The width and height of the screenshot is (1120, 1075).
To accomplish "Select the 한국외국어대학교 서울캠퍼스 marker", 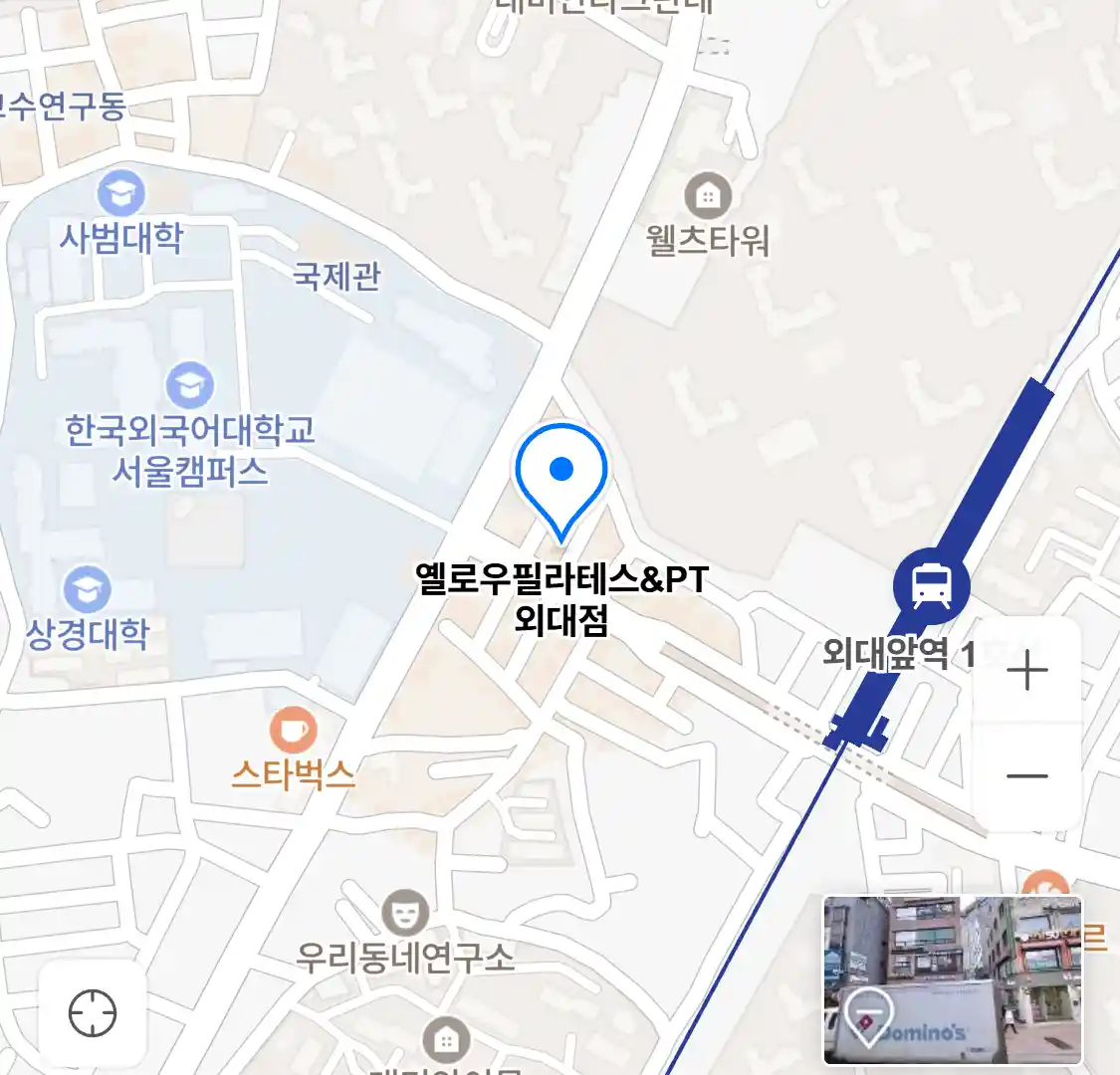I will pyautogui.click(x=189, y=385).
